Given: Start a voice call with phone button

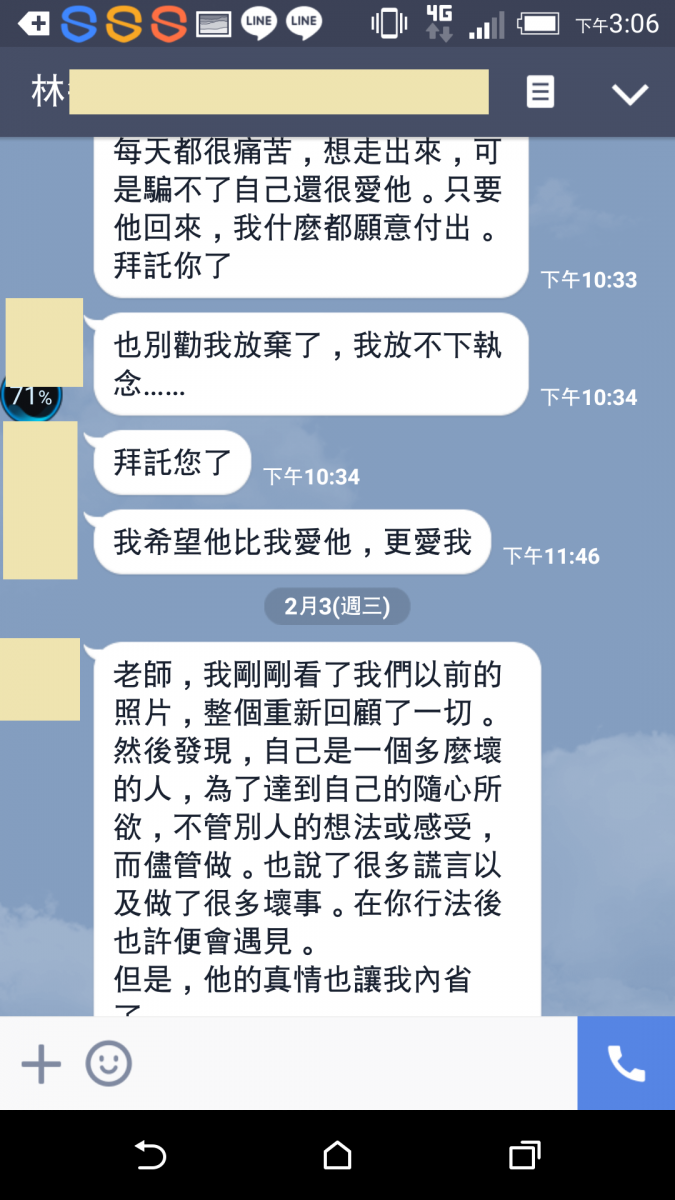Looking at the screenshot, I should (626, 1064).
